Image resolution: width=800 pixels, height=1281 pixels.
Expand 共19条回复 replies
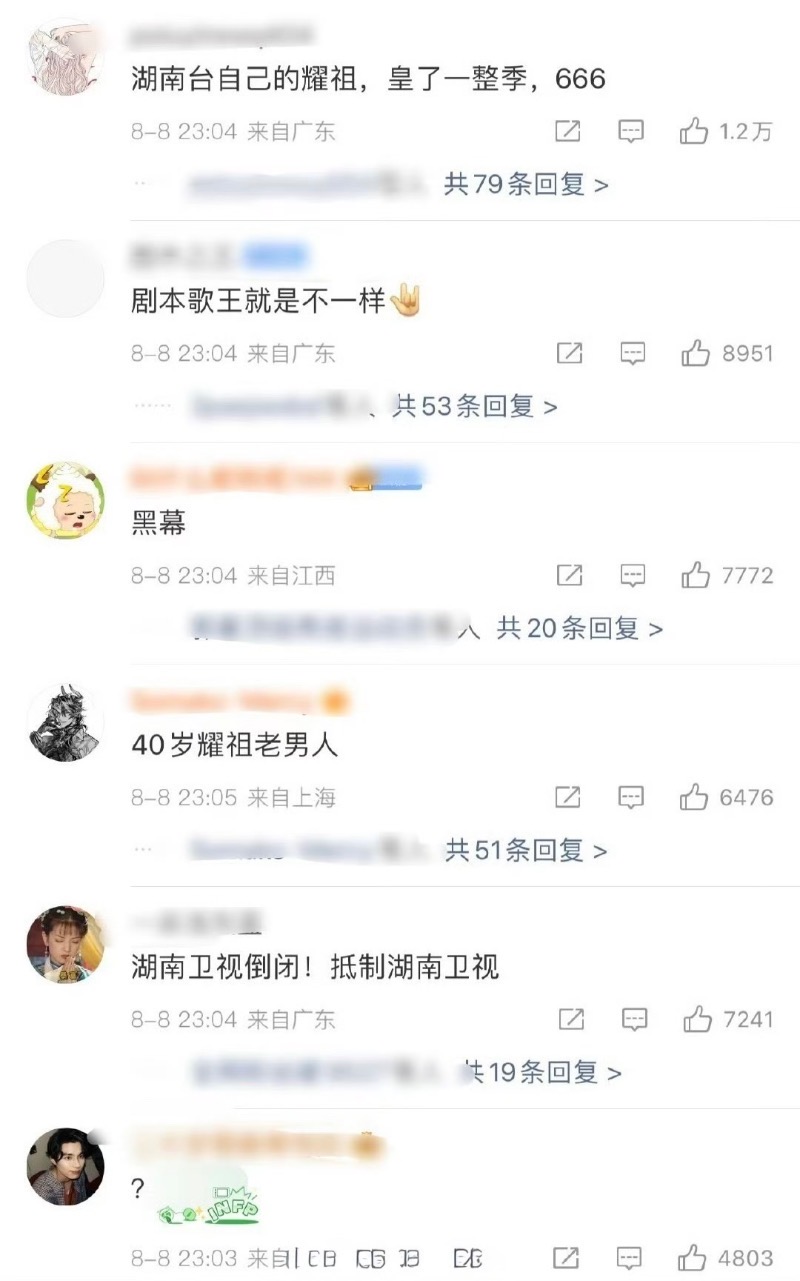545,1073
